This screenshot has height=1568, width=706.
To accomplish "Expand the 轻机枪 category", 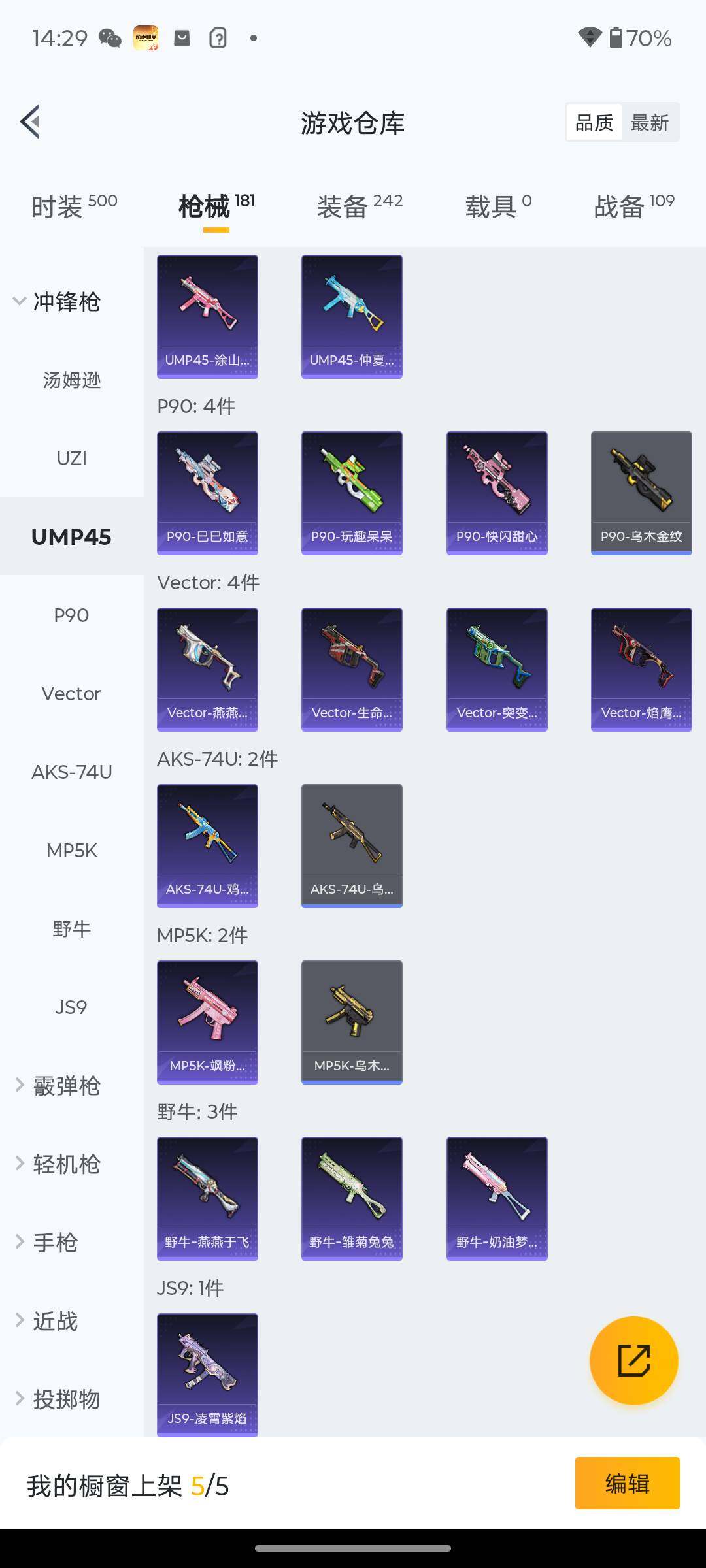I will click(58, 1164).
